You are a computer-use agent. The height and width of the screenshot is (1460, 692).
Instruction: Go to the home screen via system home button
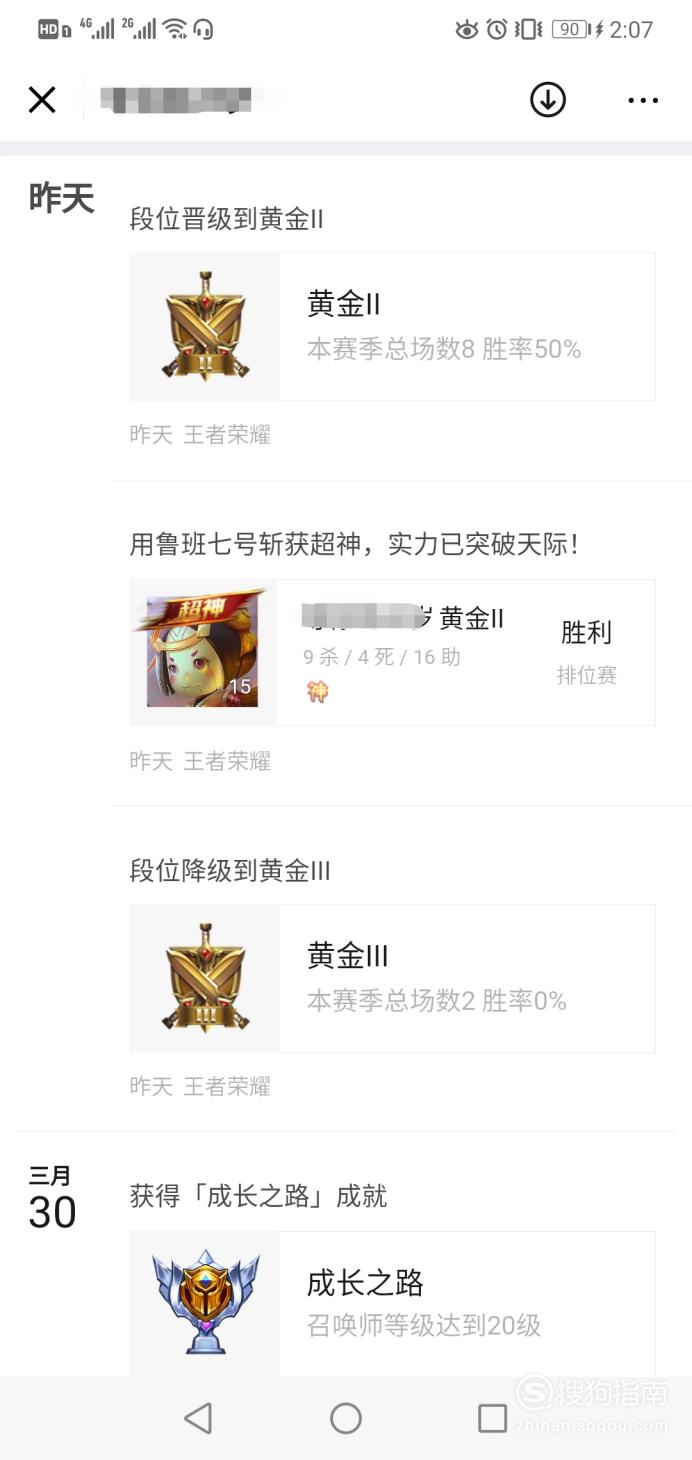click(346, 1418)
